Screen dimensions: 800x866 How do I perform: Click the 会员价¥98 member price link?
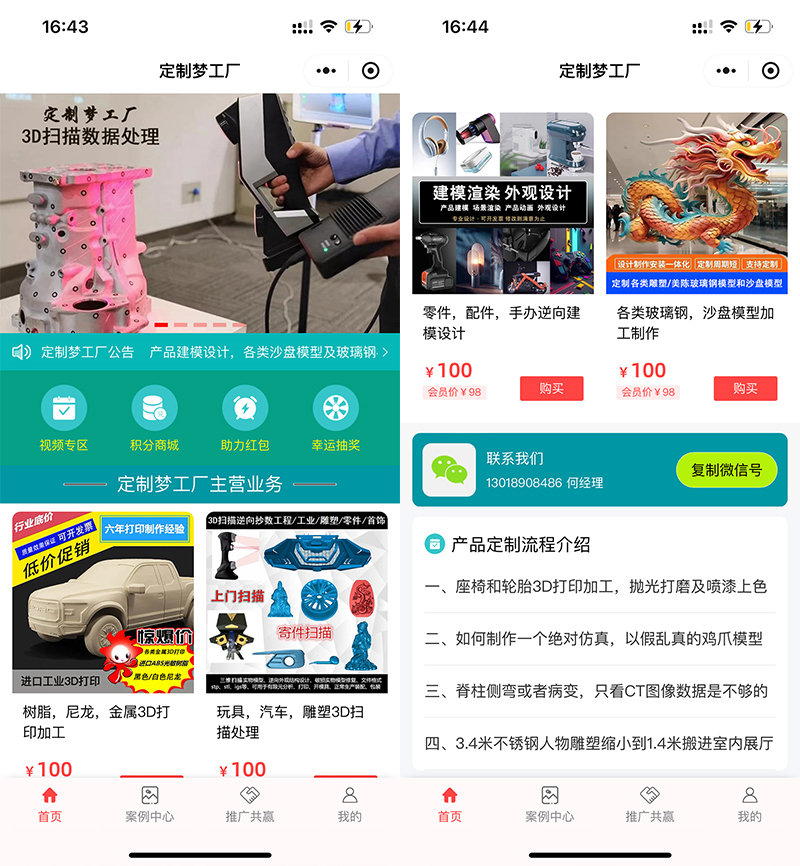(x=452, y=388)
